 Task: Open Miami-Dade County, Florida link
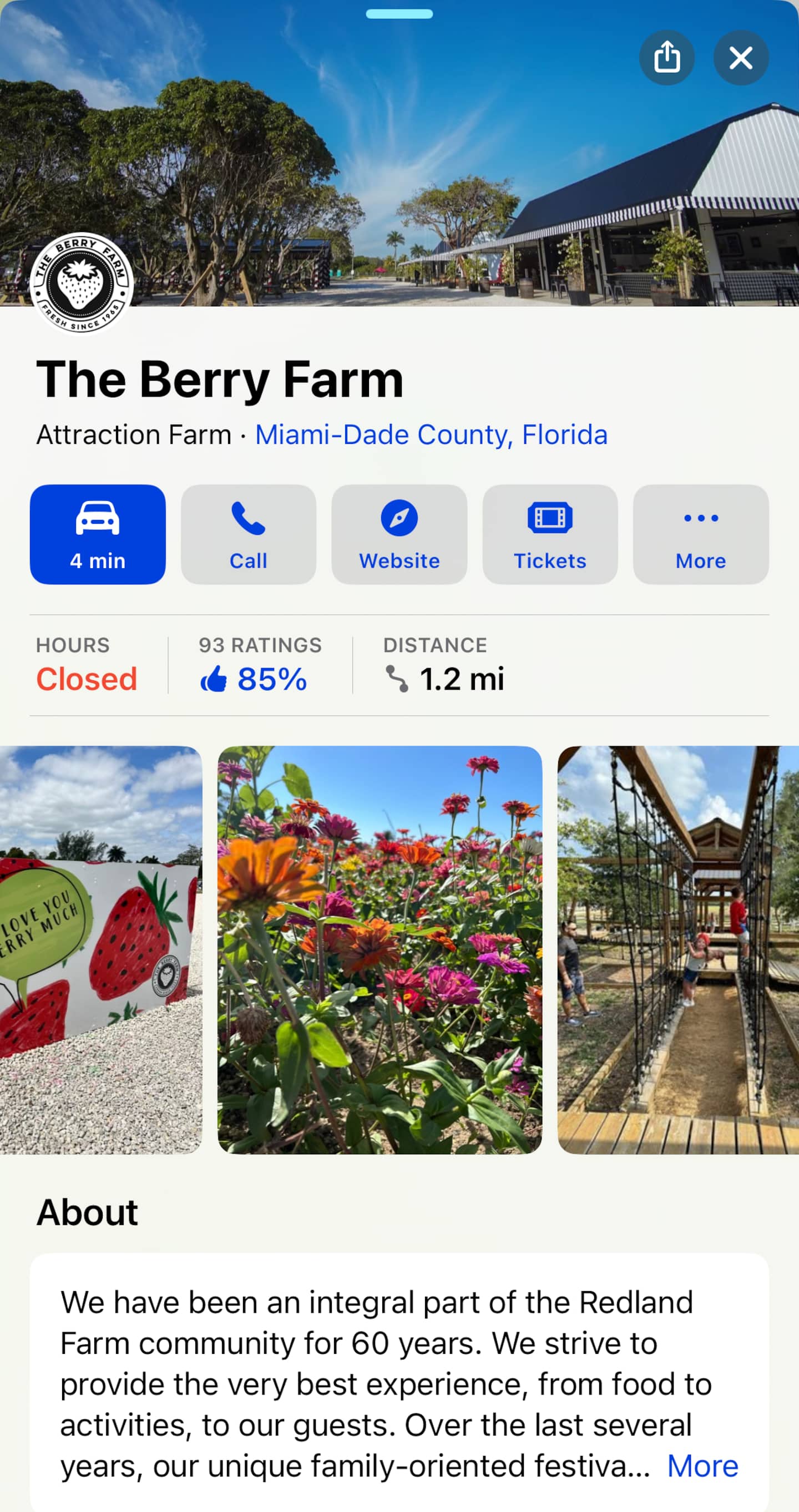click(431, 435)
